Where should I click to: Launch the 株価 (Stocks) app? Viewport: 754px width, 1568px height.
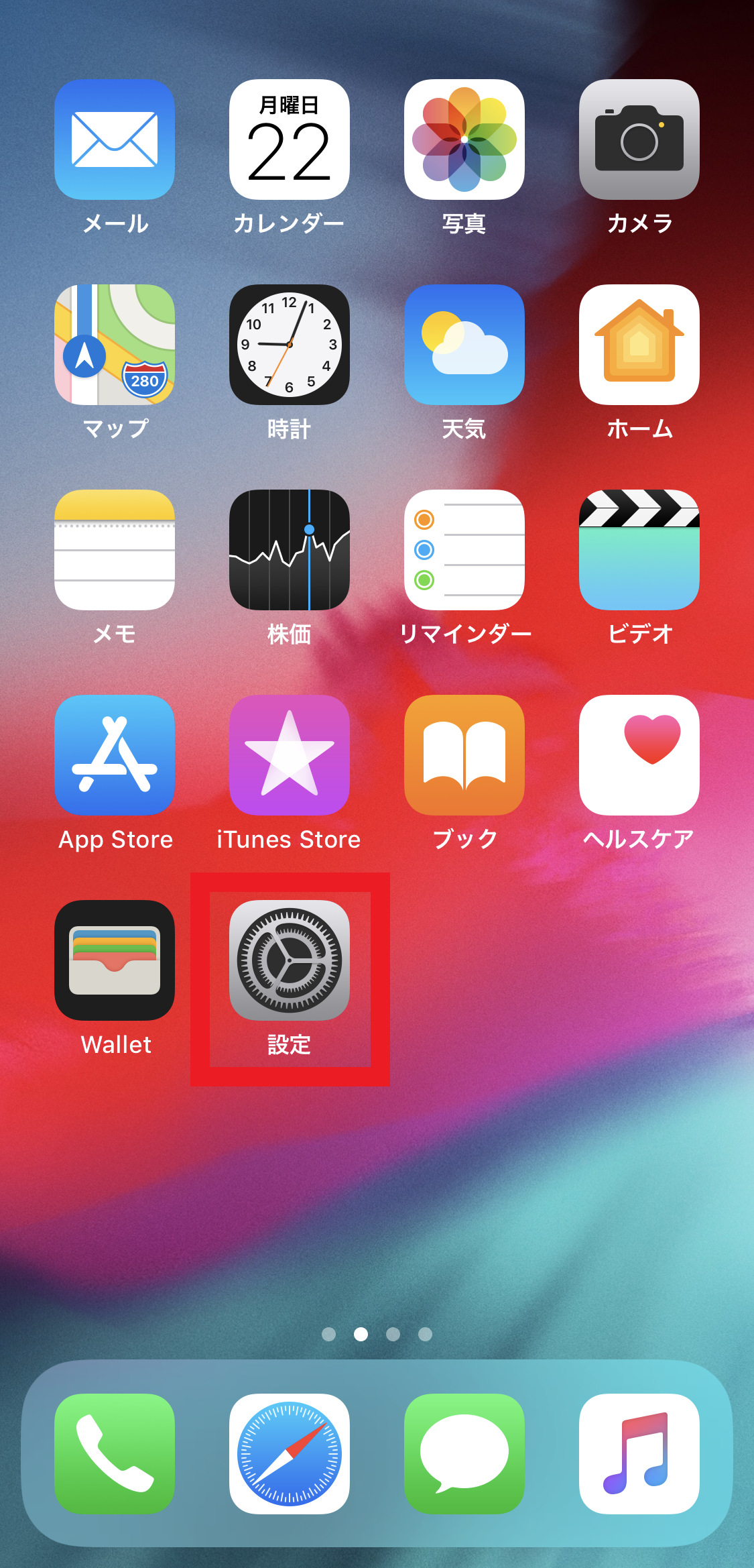(x=289, y=550)
